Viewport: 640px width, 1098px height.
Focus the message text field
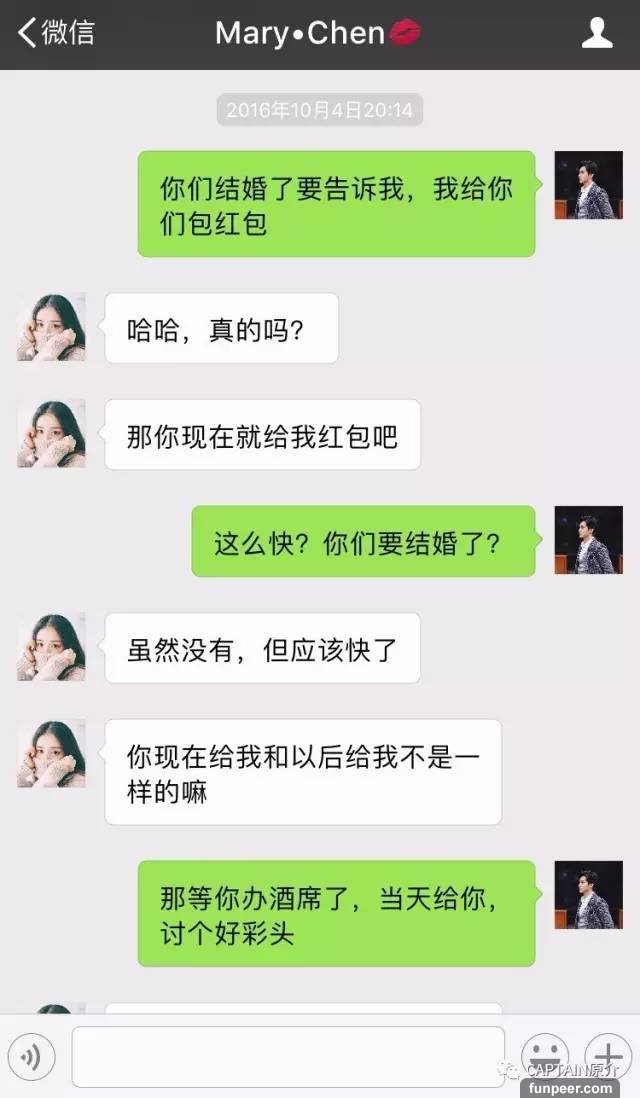(x=288, y=1057)
